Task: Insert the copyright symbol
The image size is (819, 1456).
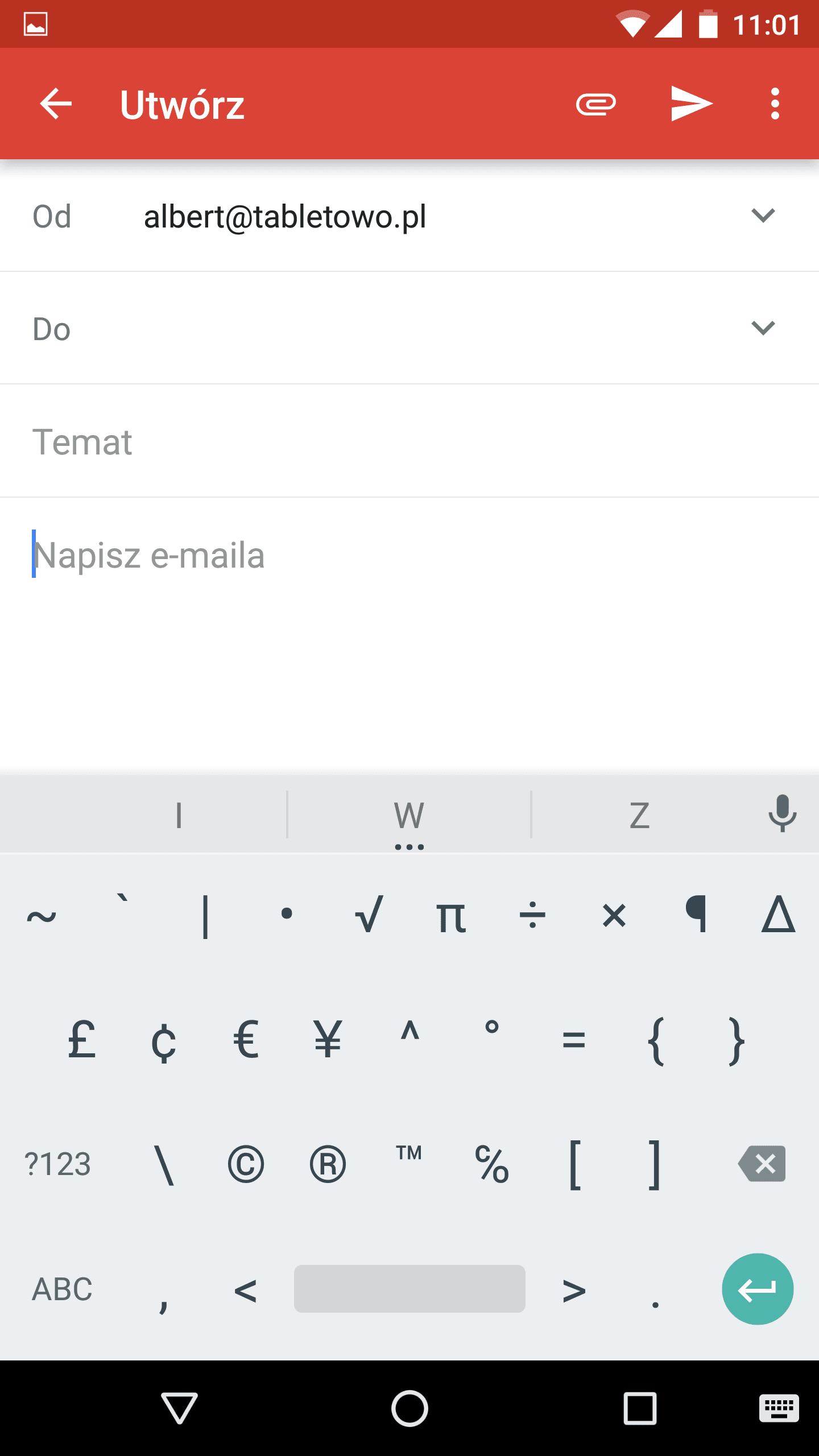Action: pos(246,1165)
